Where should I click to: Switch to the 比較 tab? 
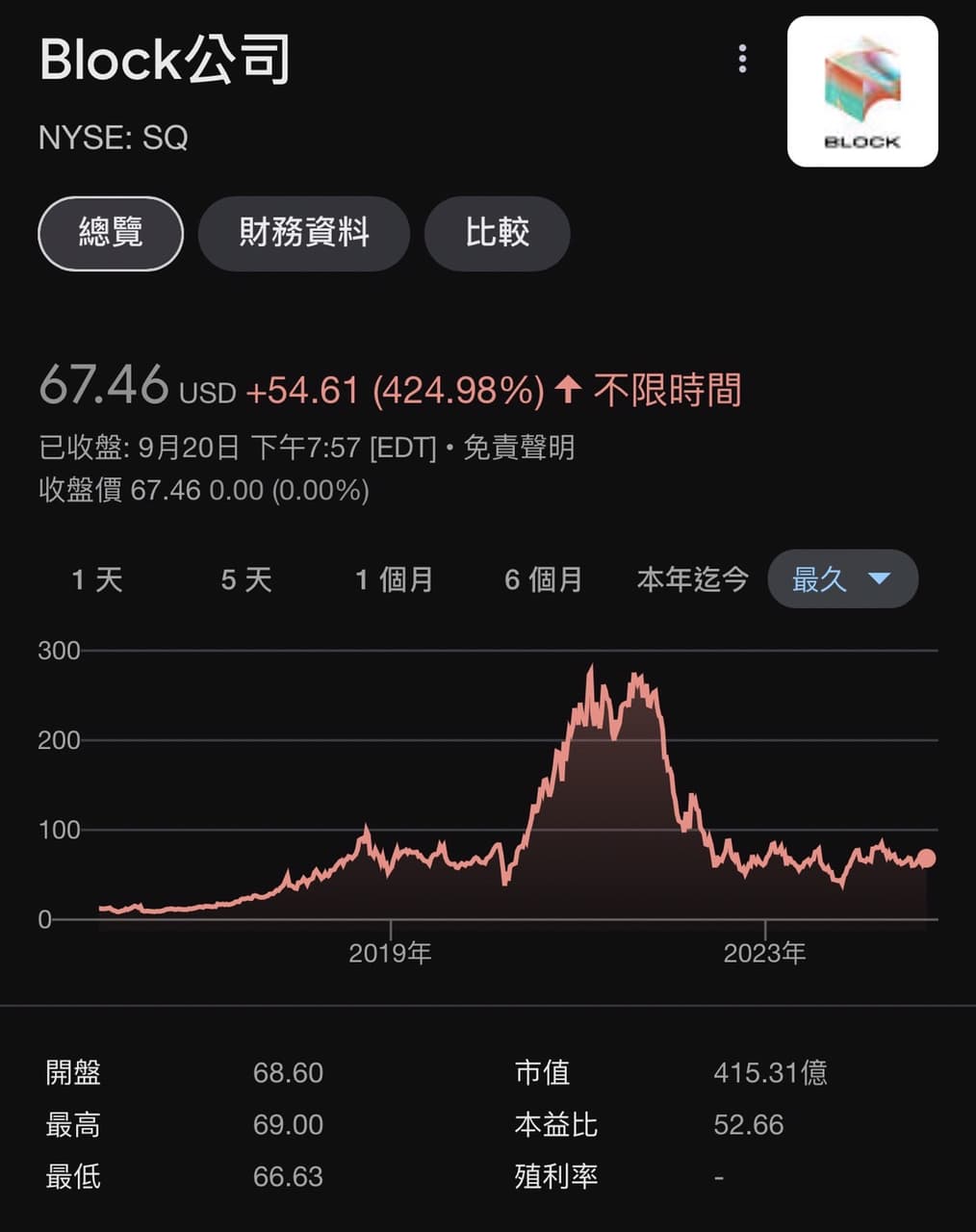tap(497, 233)
